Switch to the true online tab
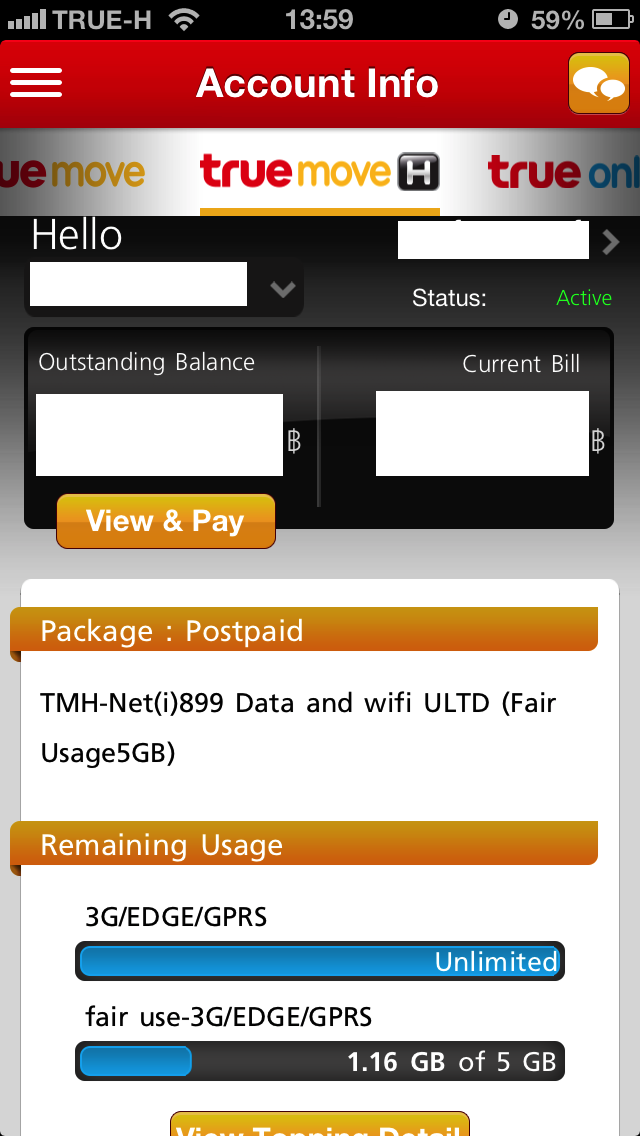This screenshot has height=1136, width=640. coord(564,172)
